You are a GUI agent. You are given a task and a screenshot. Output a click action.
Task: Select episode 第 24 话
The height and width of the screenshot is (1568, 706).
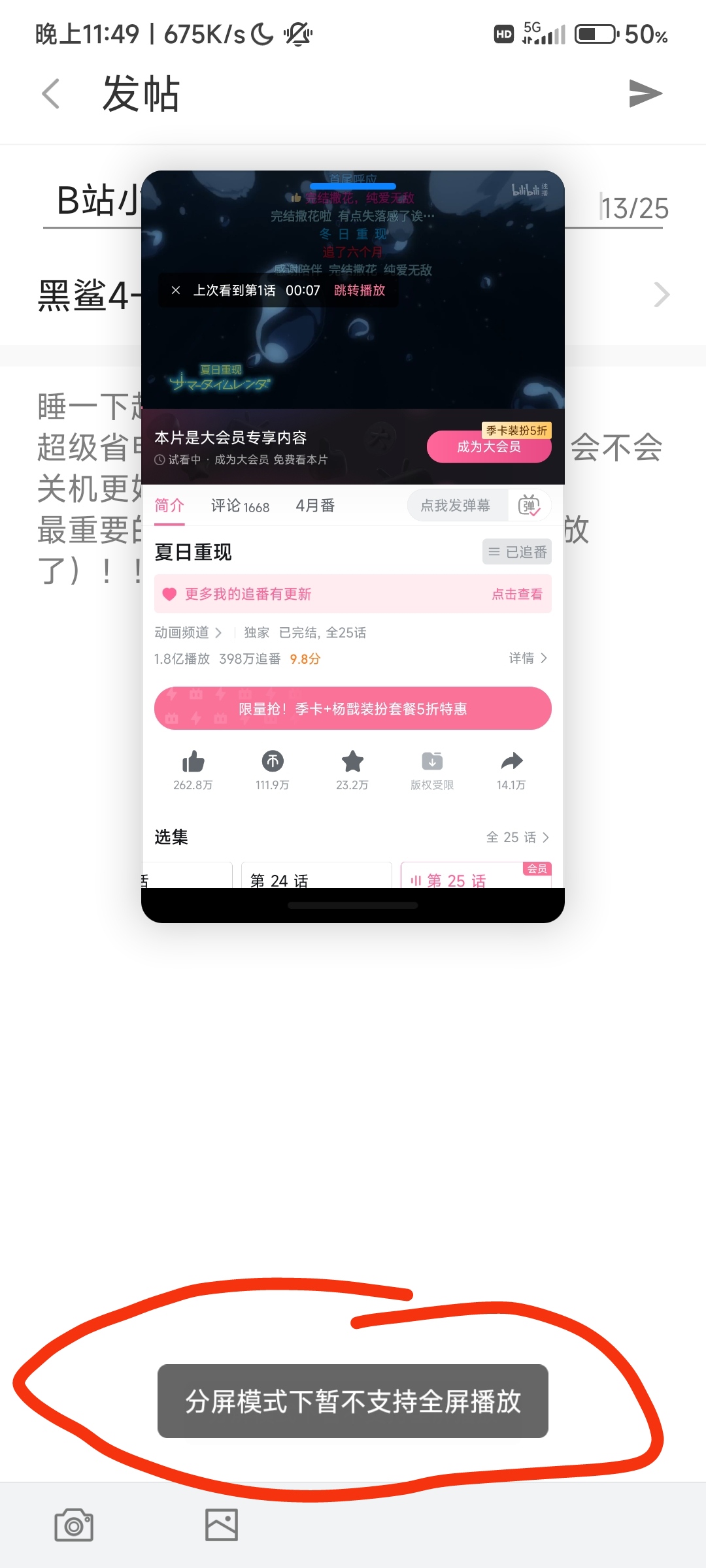tap(316, 877)
